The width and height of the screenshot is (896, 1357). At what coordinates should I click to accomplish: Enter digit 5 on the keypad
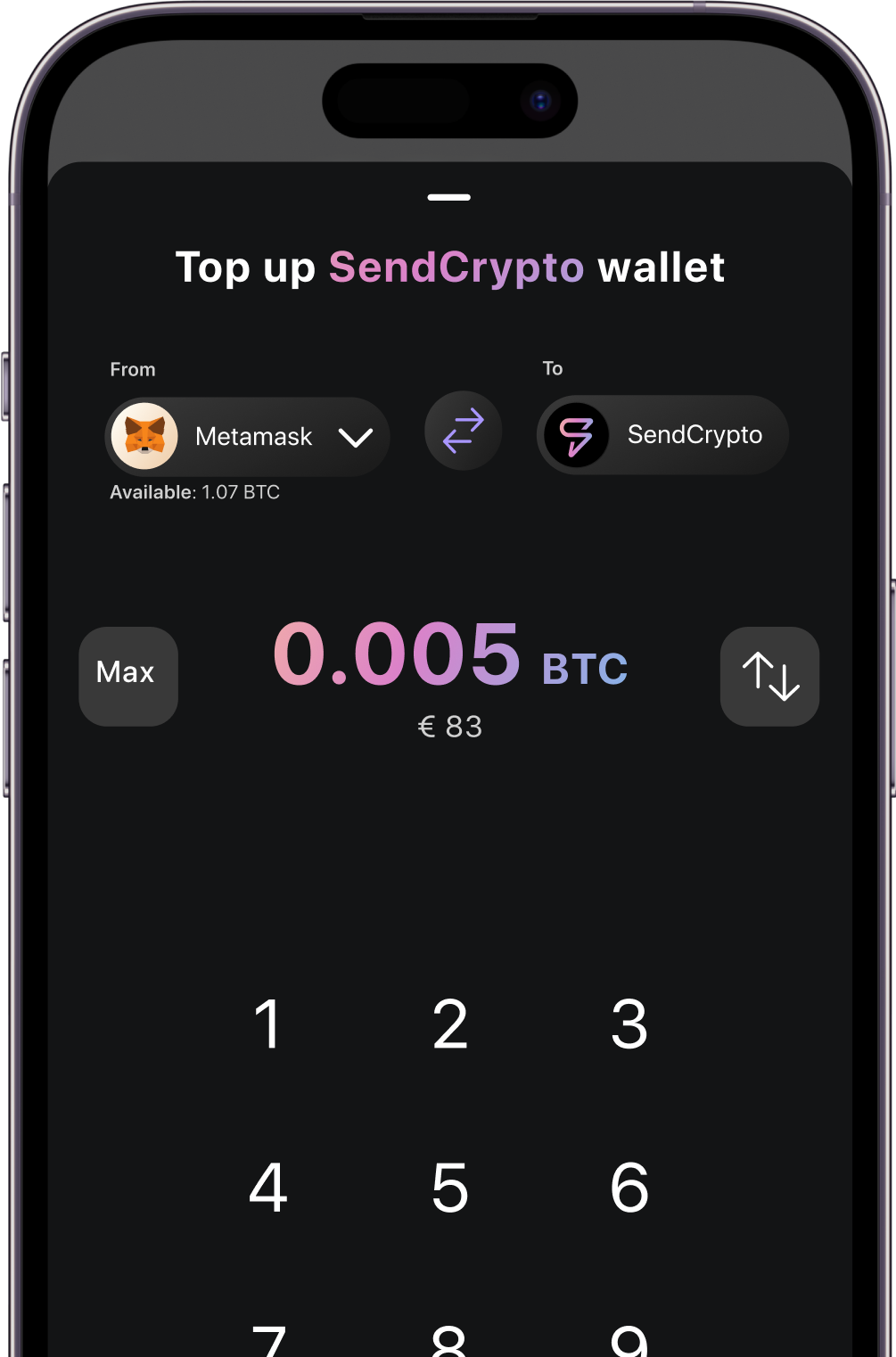click(450, 1188)
